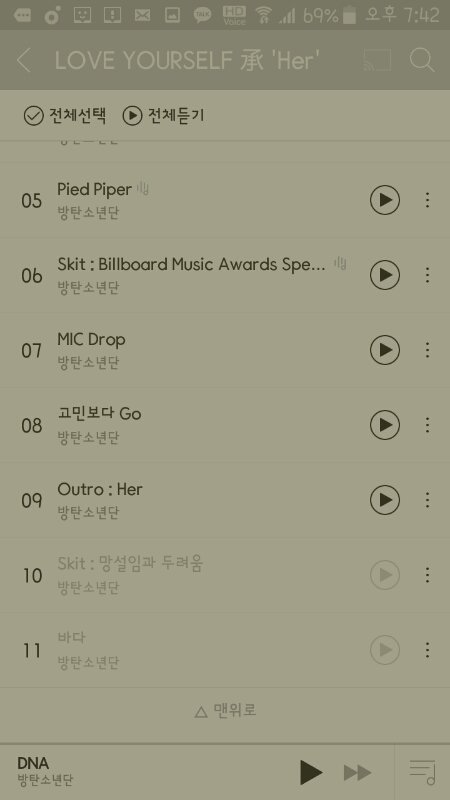Skip to next track in mini player

[357, 772]
